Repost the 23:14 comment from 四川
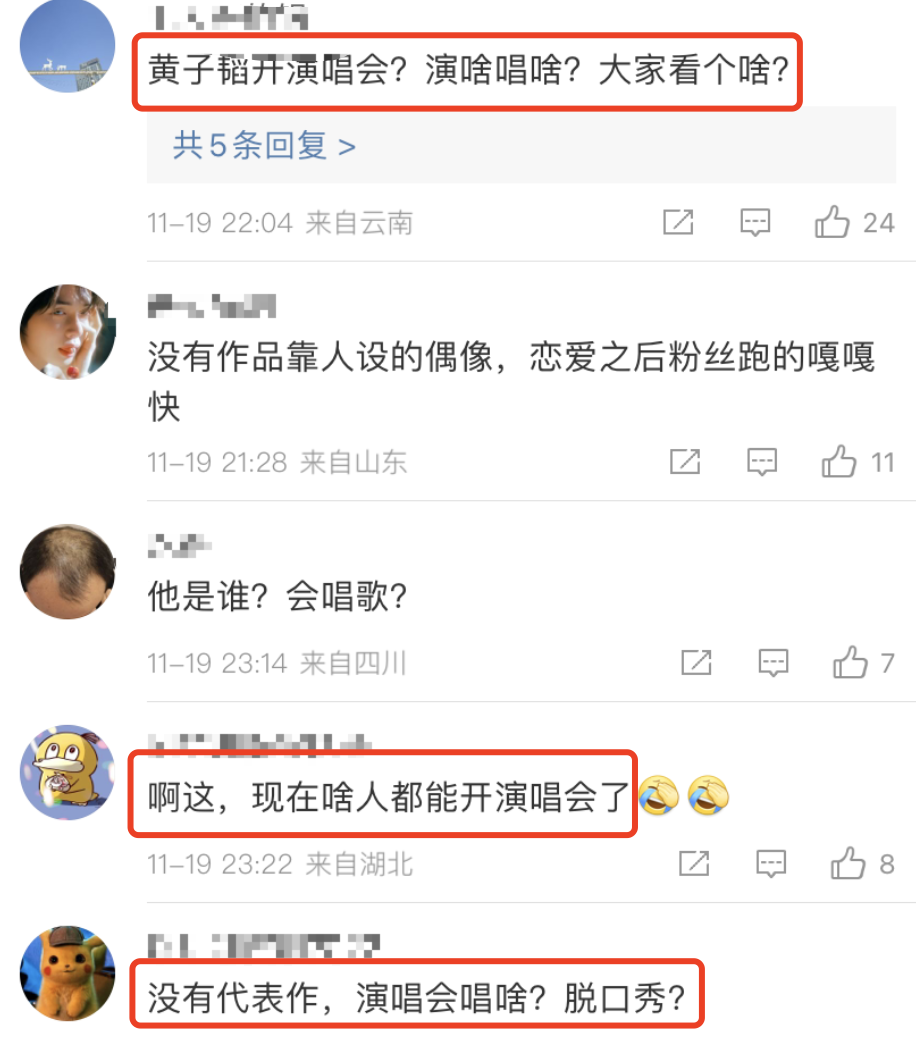This screenshot has width=916, height=1042. click(696, 662)
